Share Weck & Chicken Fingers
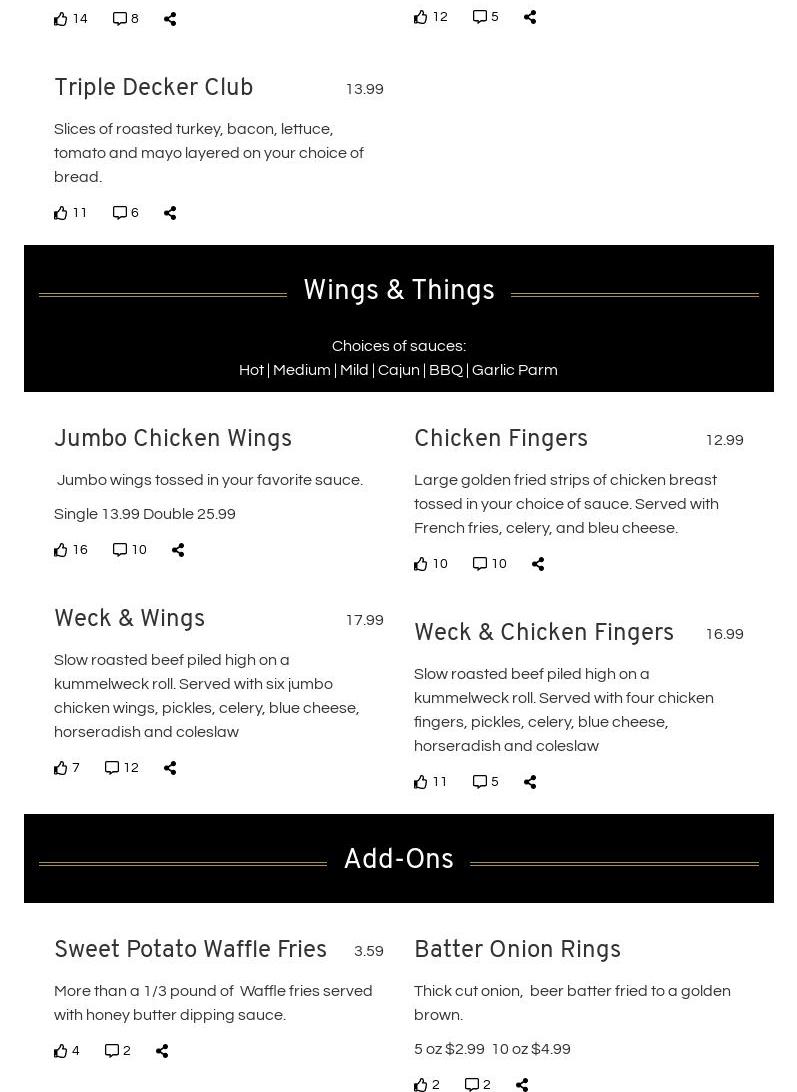 point(530,782)
